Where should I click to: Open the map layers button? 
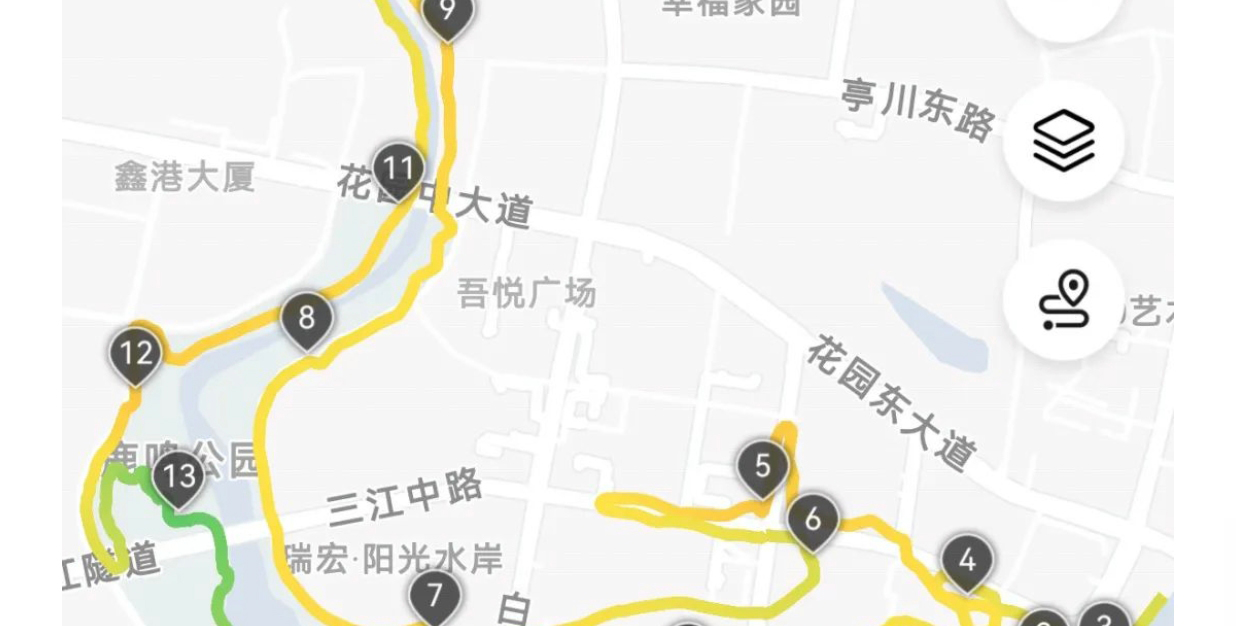pos(1063,142)
